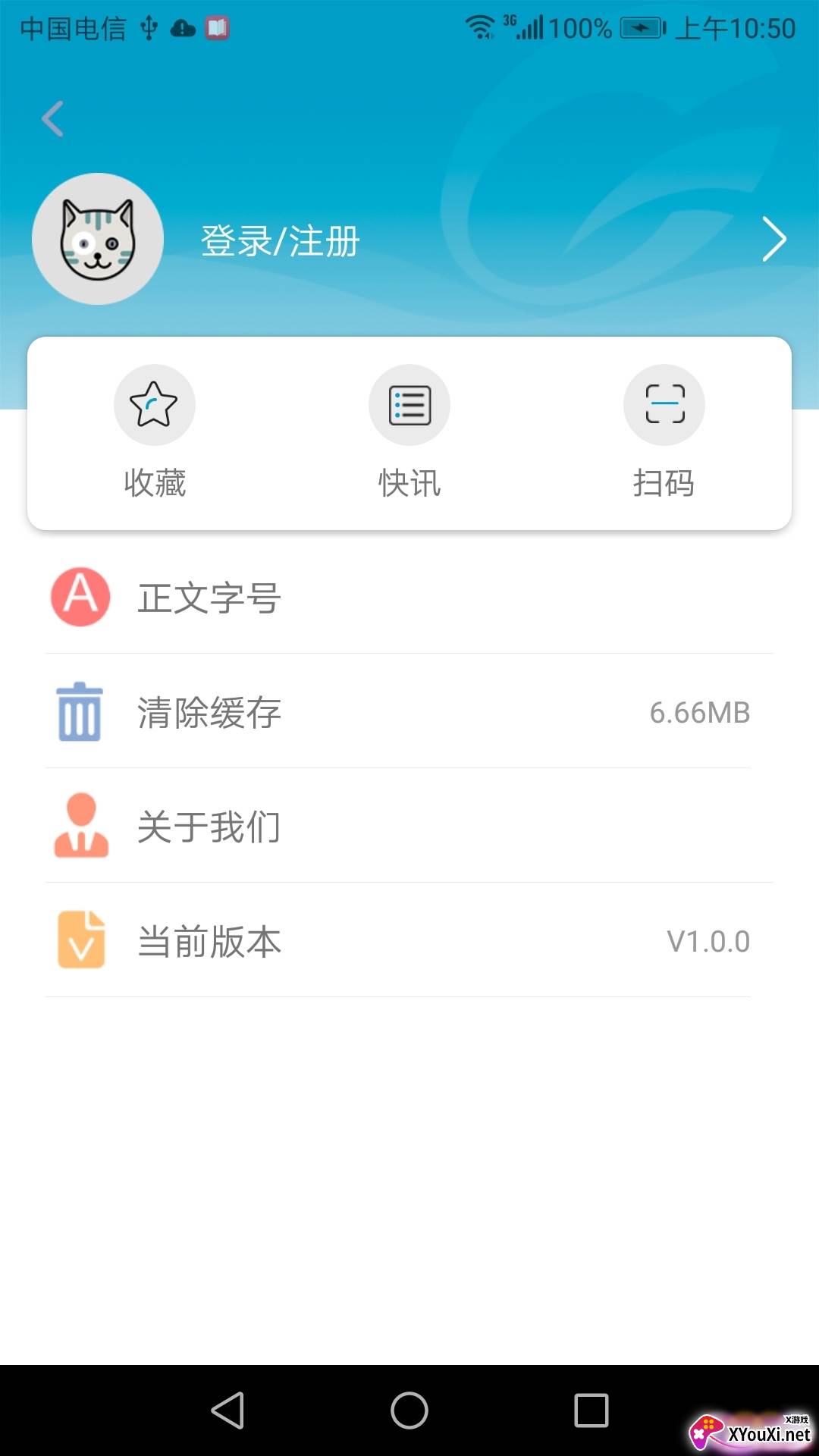Open 登录/注册 to sign in

280,241
